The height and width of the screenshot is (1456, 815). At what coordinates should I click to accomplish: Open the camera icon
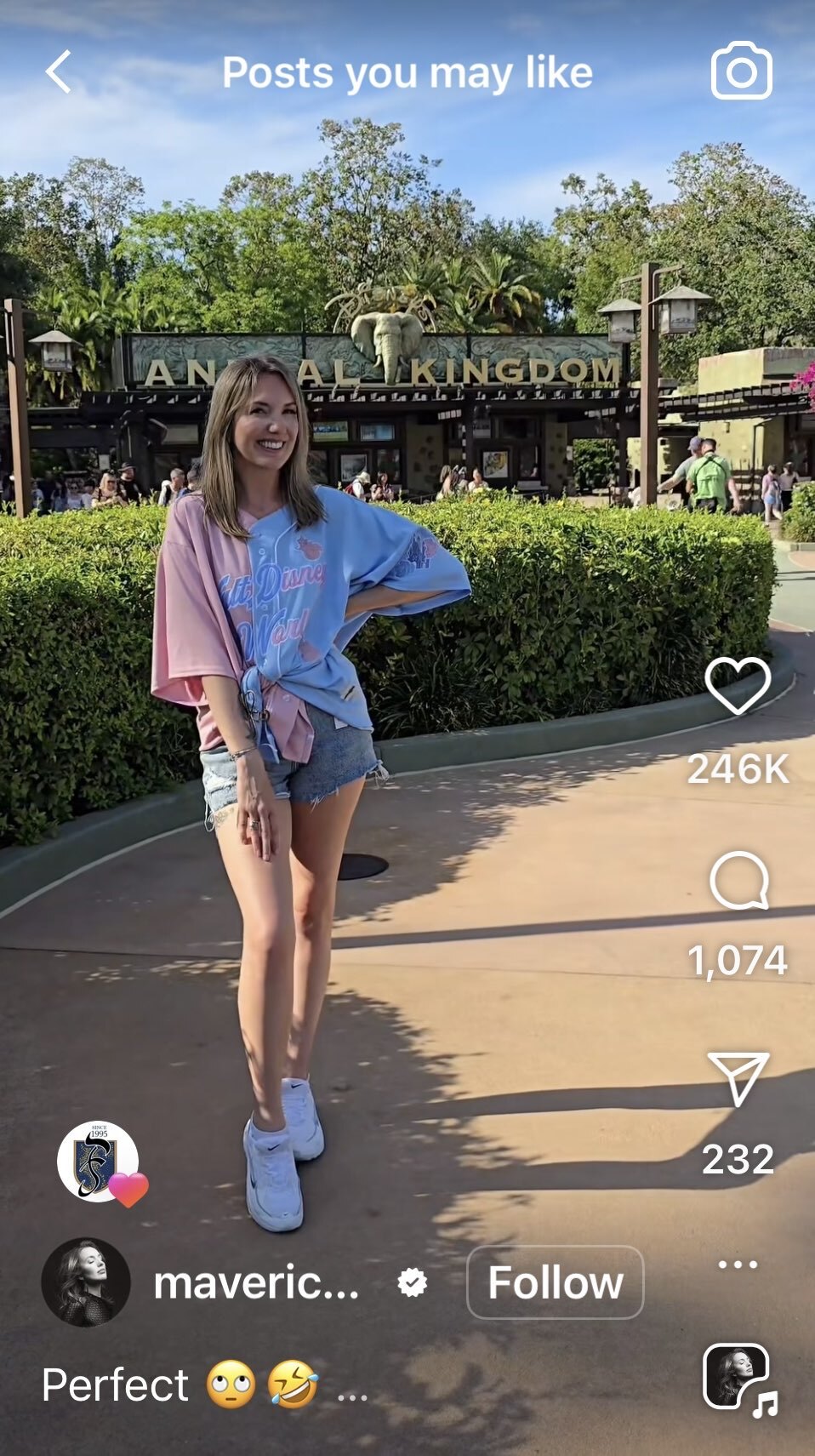741,71
